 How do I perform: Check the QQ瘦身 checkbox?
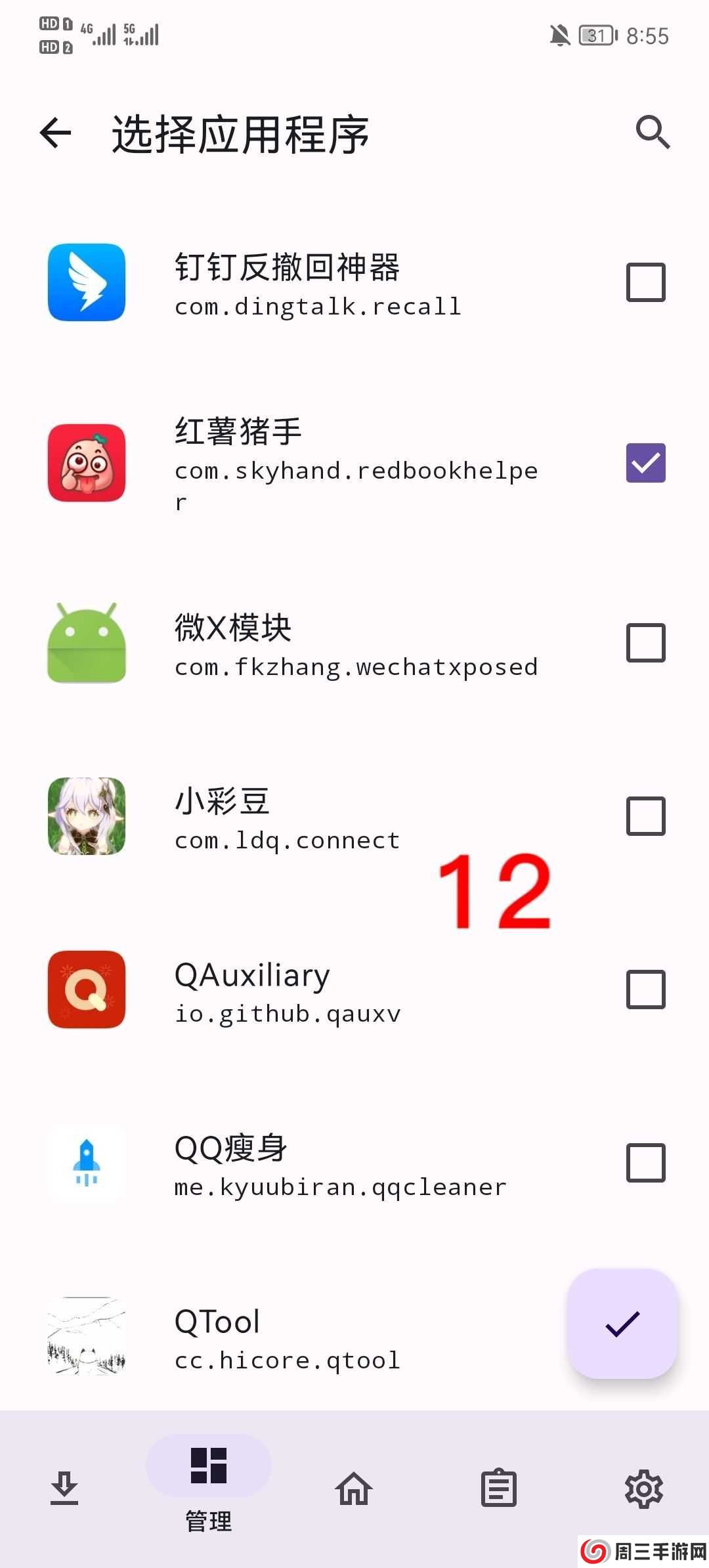click(645, 1163)
